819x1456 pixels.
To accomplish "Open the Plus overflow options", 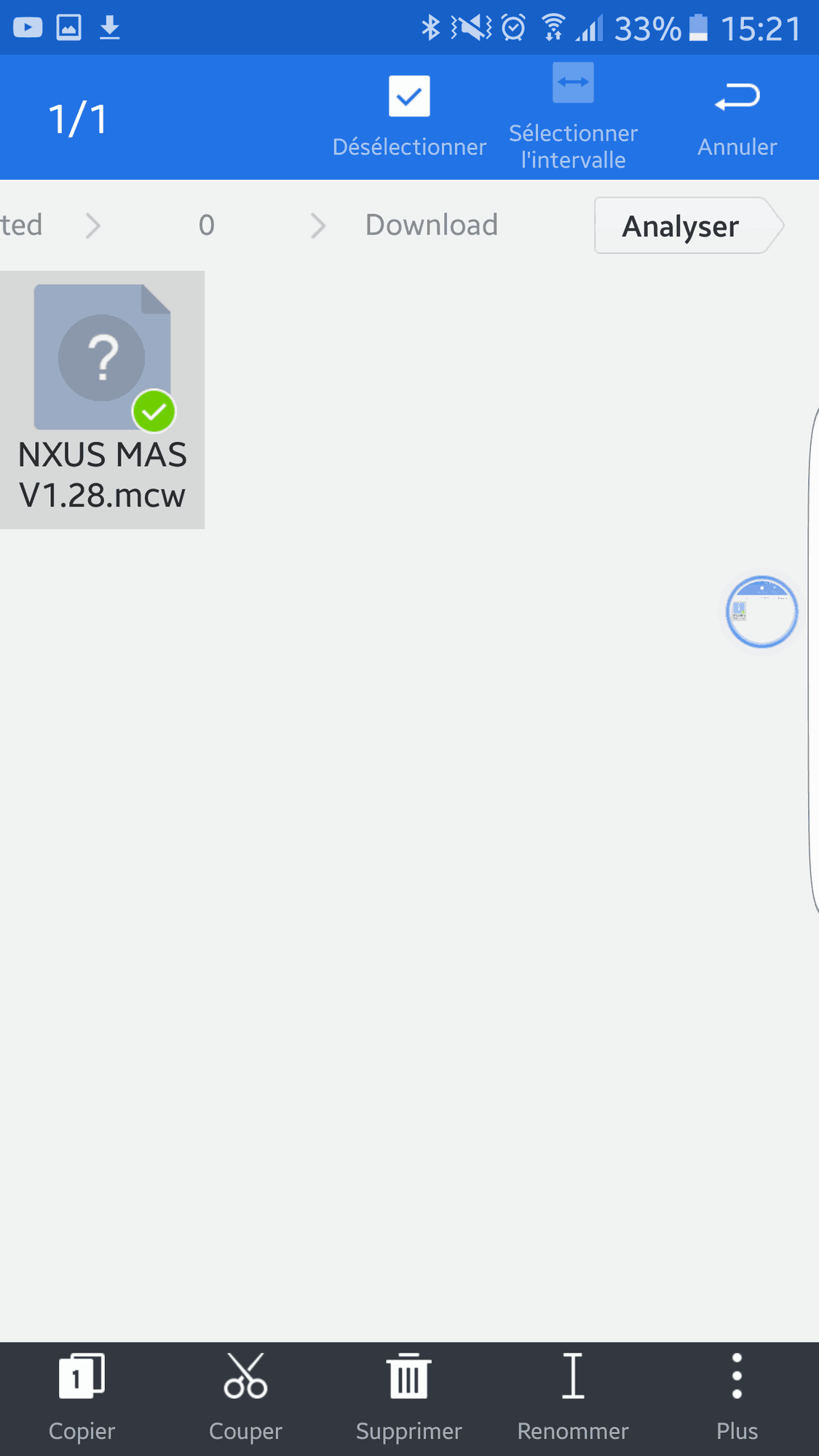I will (737, 1398).
